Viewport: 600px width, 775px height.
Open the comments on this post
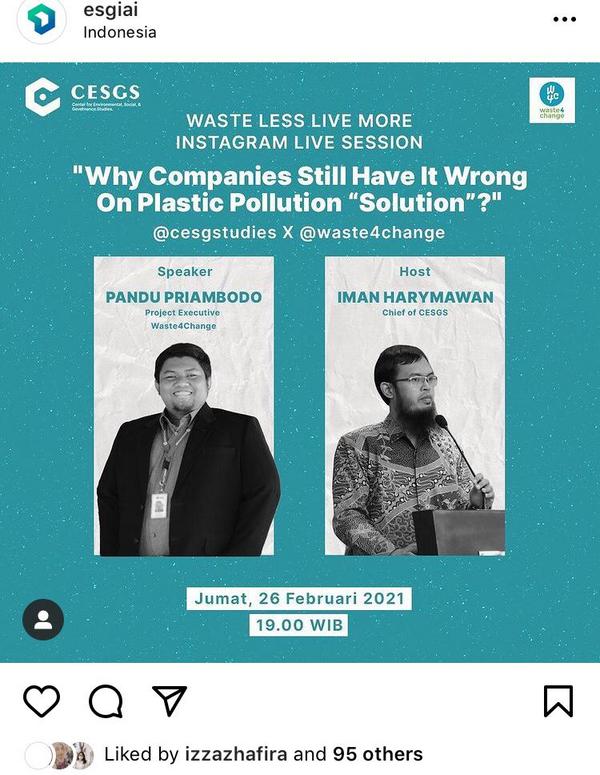(105, 701)
